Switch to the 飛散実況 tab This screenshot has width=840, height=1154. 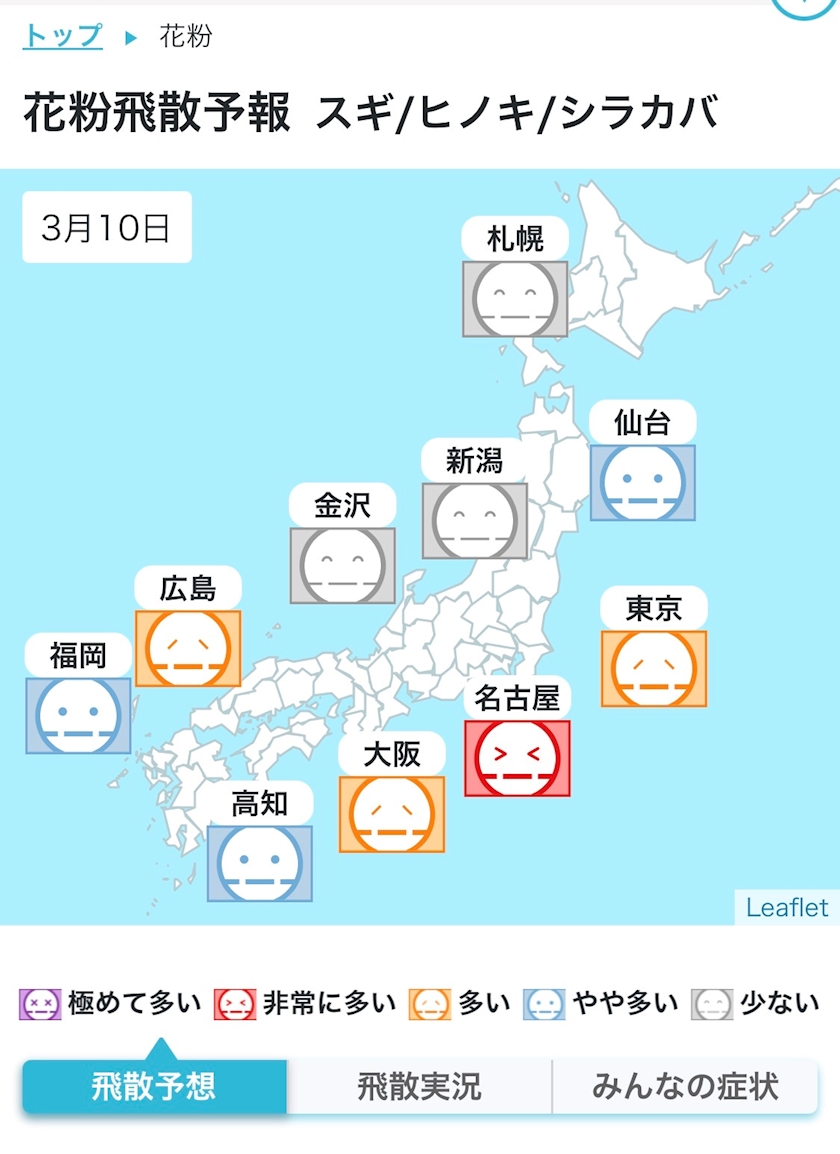[x=419, y=1086]
